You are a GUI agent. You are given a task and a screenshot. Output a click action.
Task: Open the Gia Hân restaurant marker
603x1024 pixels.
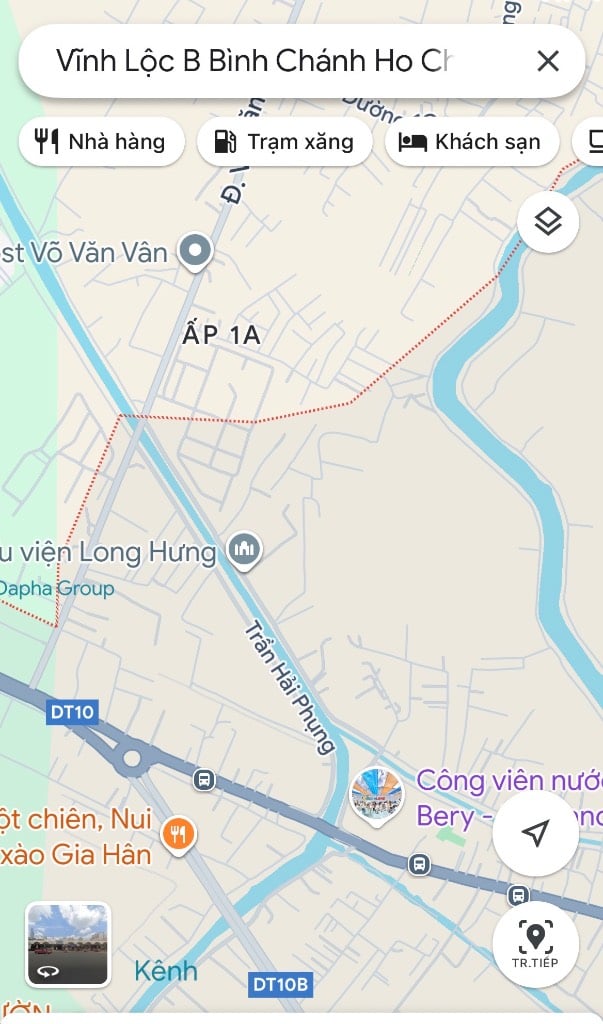pos(177,832)
